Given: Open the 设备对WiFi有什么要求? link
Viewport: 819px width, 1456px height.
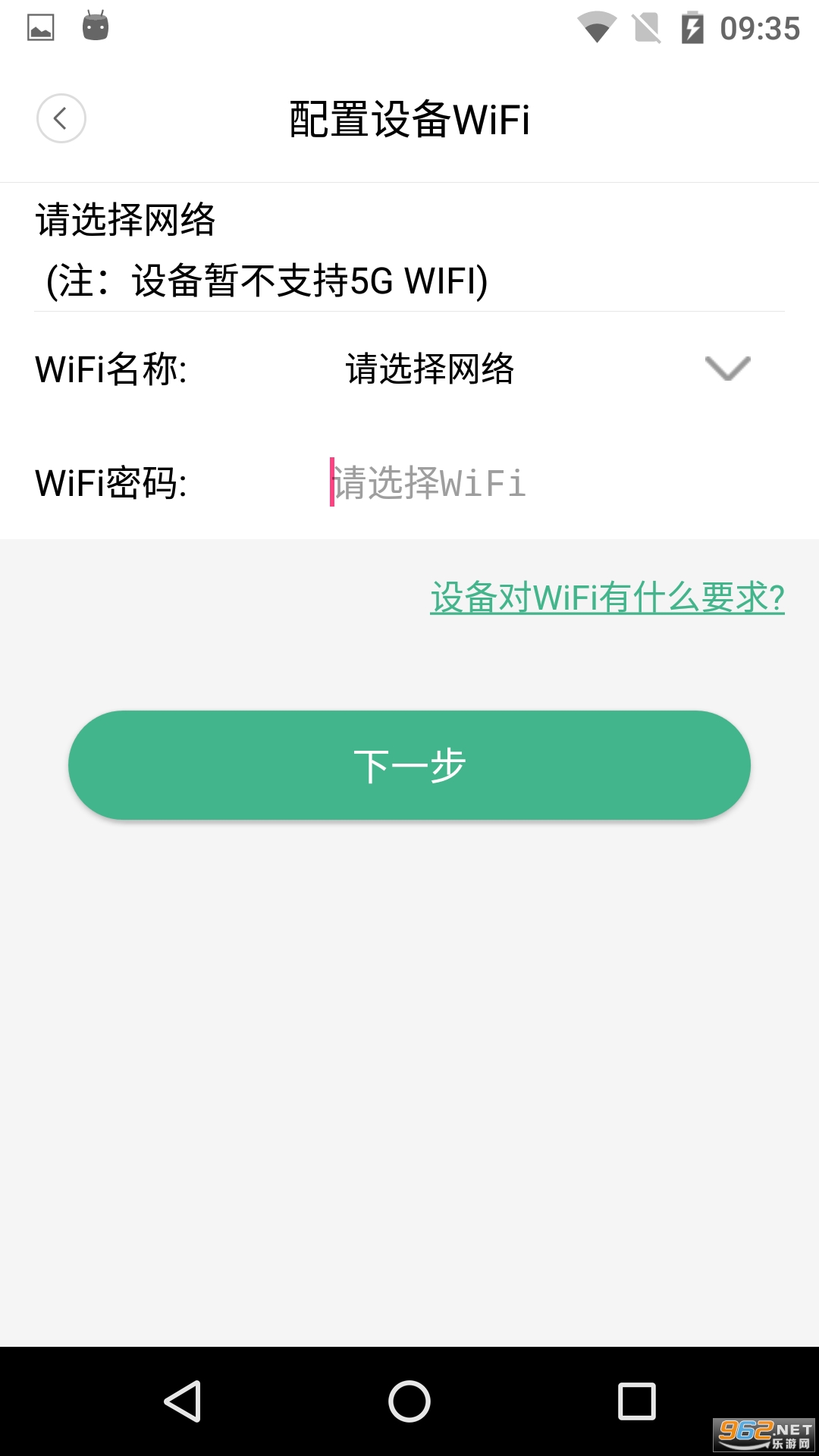Looking at the screenshot, I should tap(607, 598).
